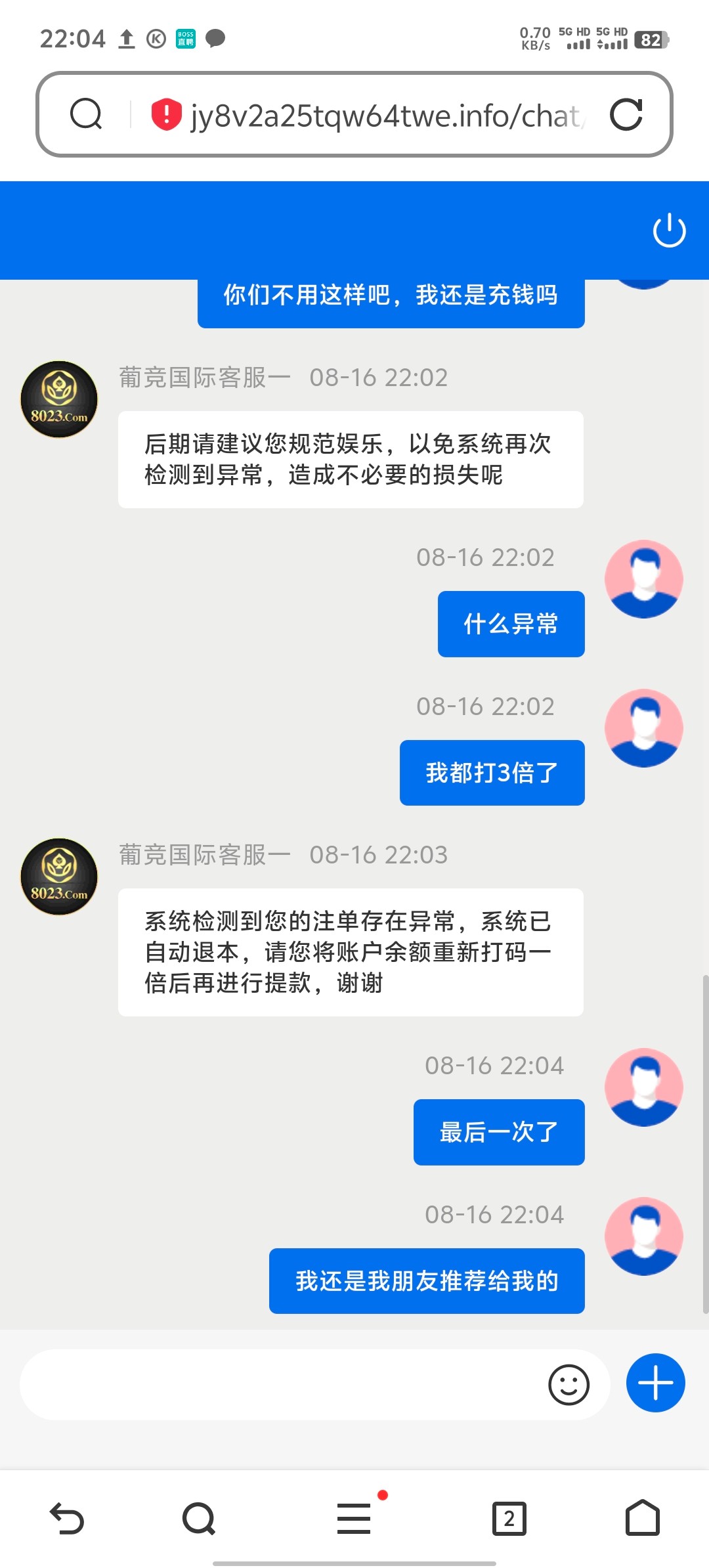Tap the bubble reading 最后一次了

498,1132
